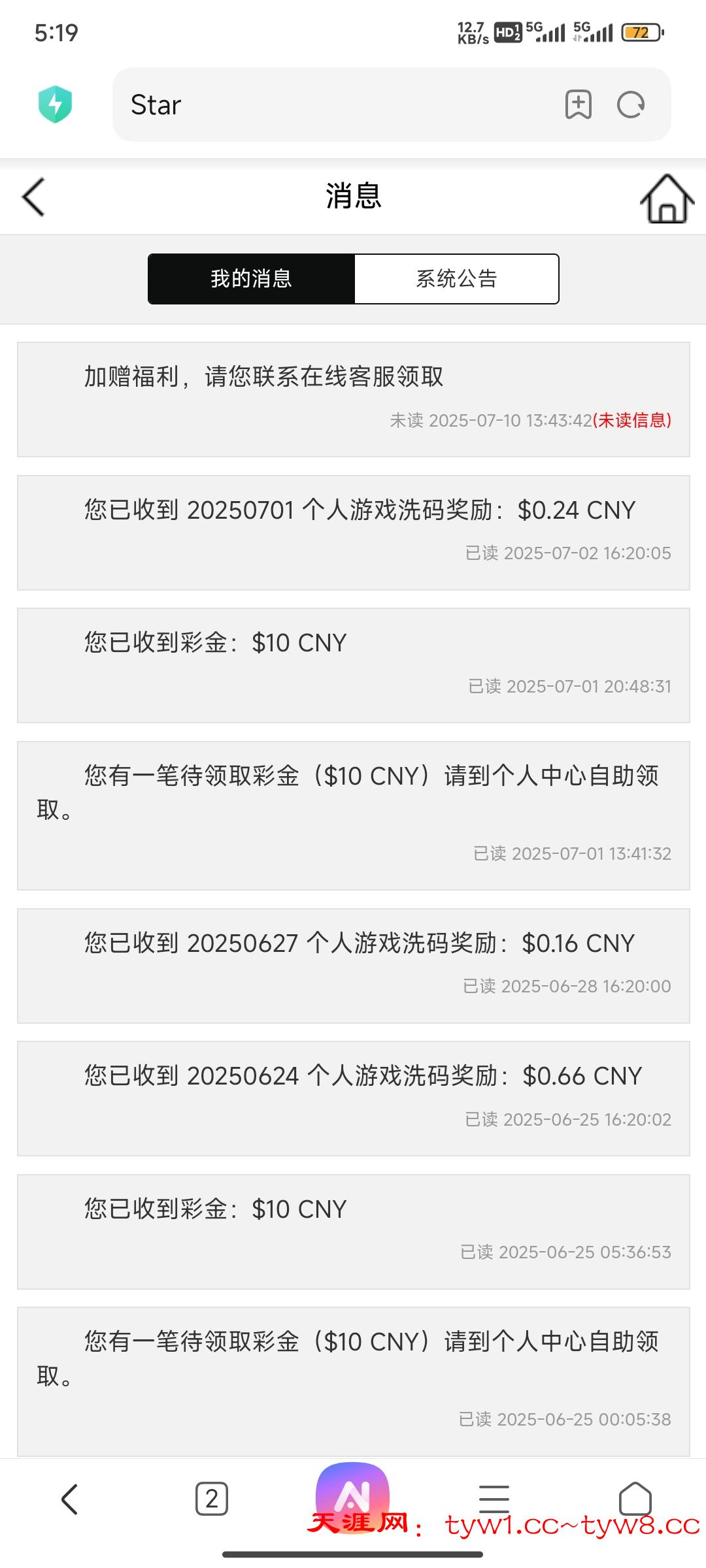
Task: Open 待领取彩金 message from 2025-06-25 00:05:38
Action: [x=353, y=1380]
